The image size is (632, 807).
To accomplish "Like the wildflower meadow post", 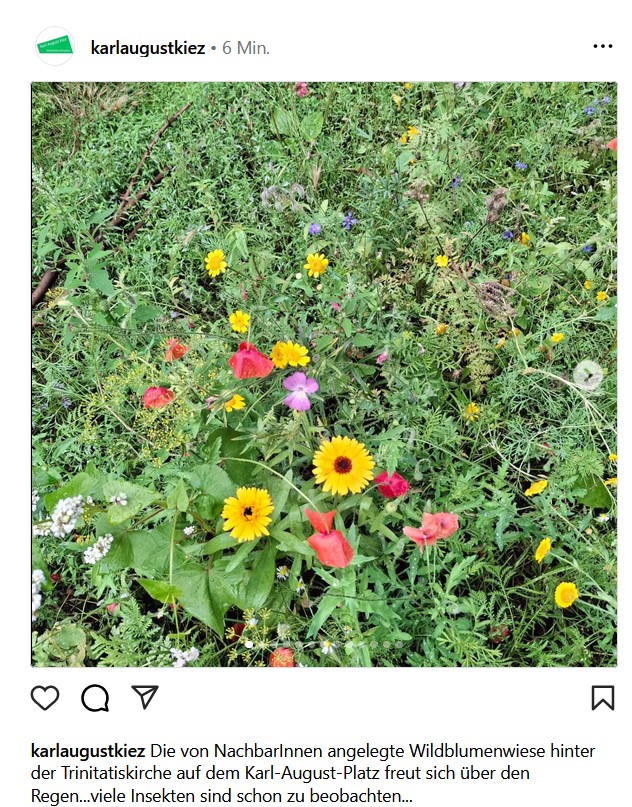I will coord(45,697).
